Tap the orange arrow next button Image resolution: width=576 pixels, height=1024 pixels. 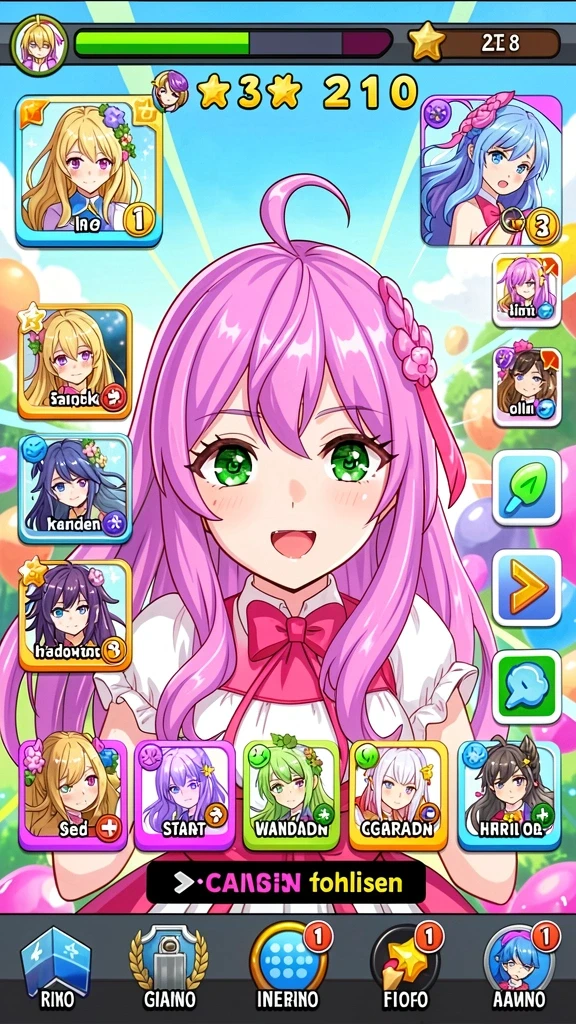527,588
